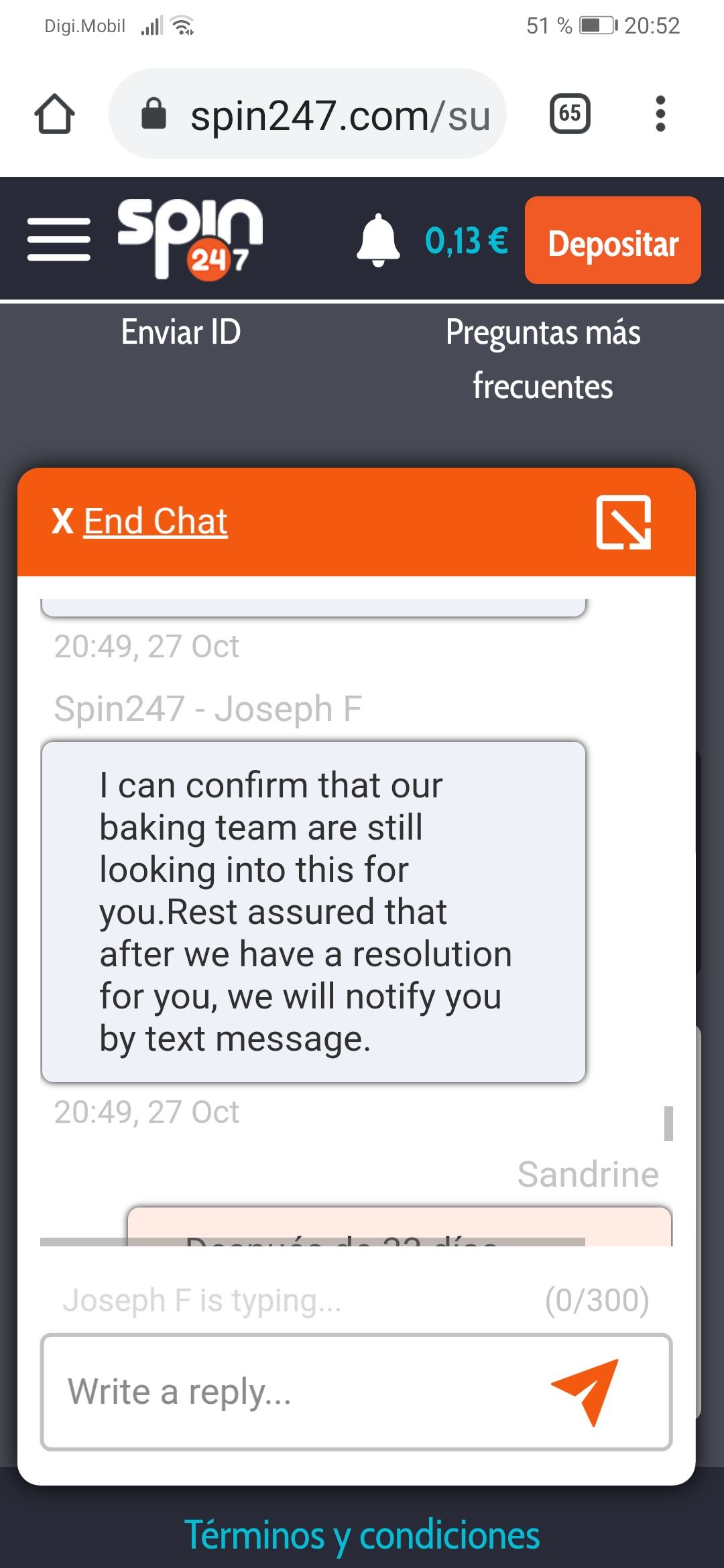The image size is (724, 1568).
Task: Open Preguntas más frecuentes
Action: [543, 359]
